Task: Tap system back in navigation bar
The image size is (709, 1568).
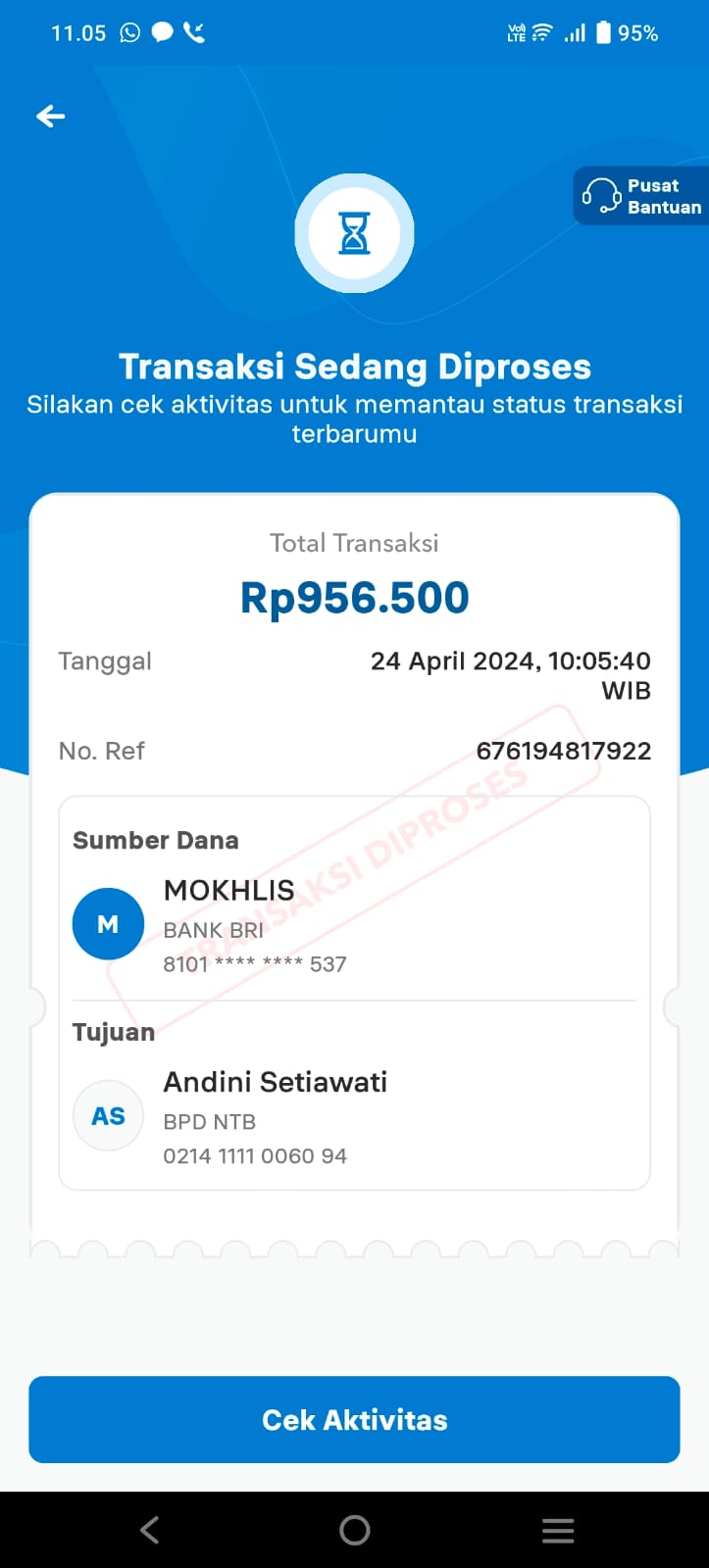Action: click(150, 1530)
